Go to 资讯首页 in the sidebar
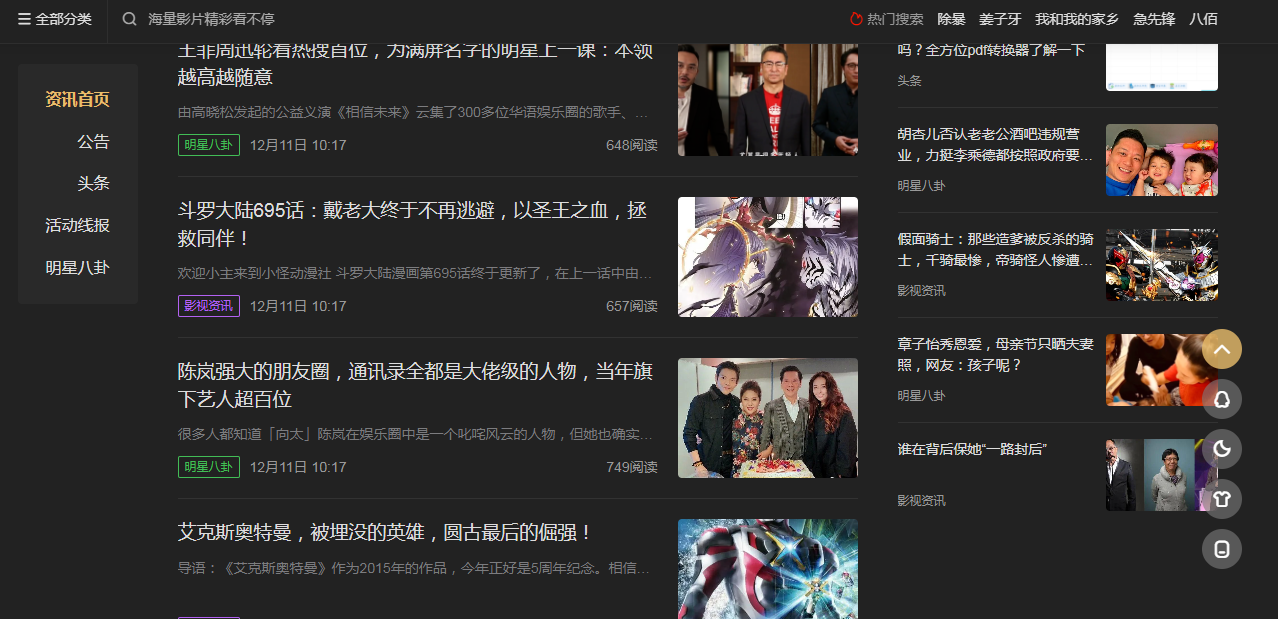The width and height of the screenshot is (1278, 619). [77, 99]
